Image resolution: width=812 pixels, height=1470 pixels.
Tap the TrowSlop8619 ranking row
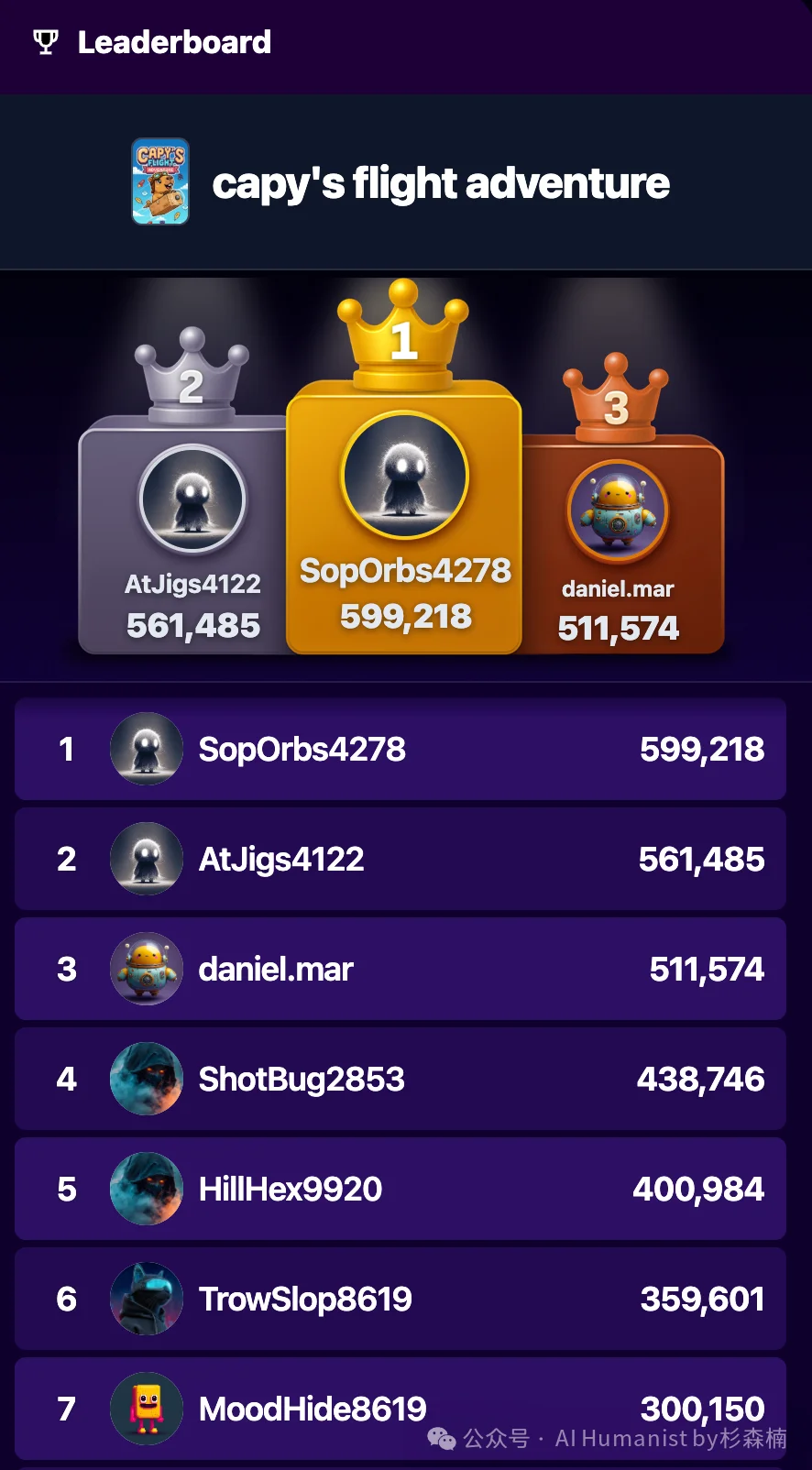tap(400, 1299)
